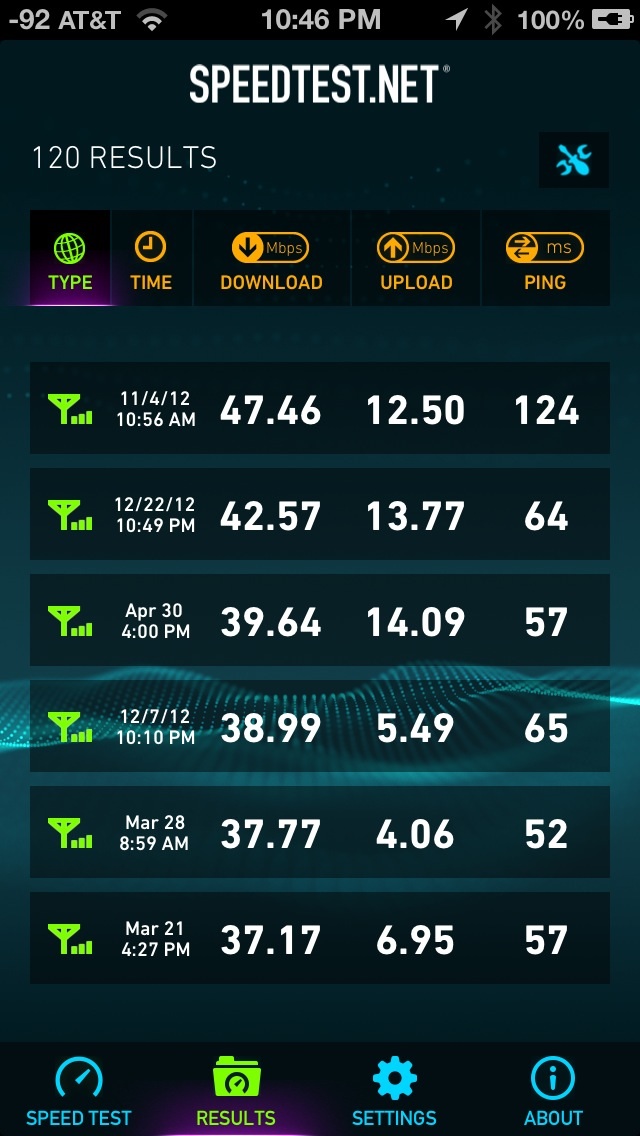
Task: Sort results by Time
Action: click(x=151, y=258)
